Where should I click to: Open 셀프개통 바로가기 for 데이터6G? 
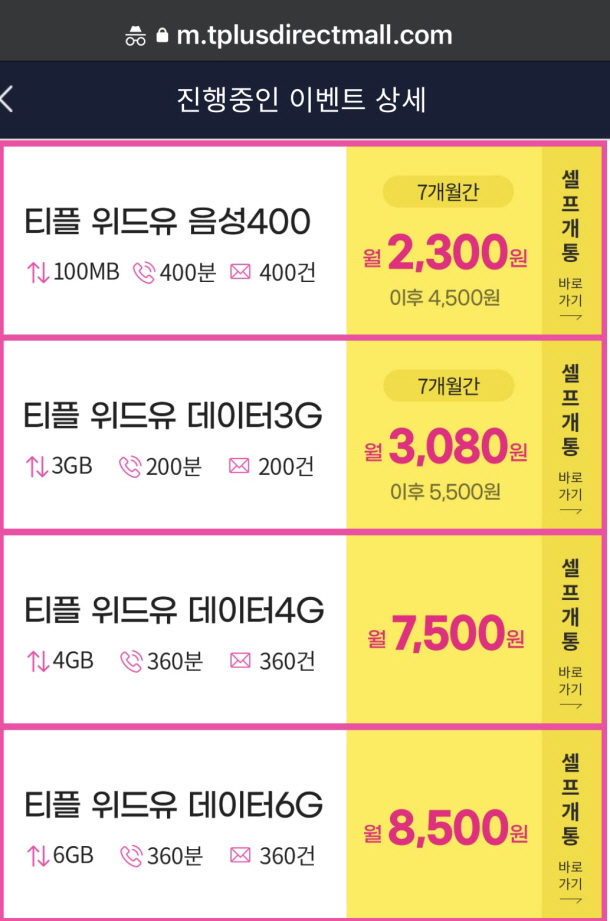point(571,825)
